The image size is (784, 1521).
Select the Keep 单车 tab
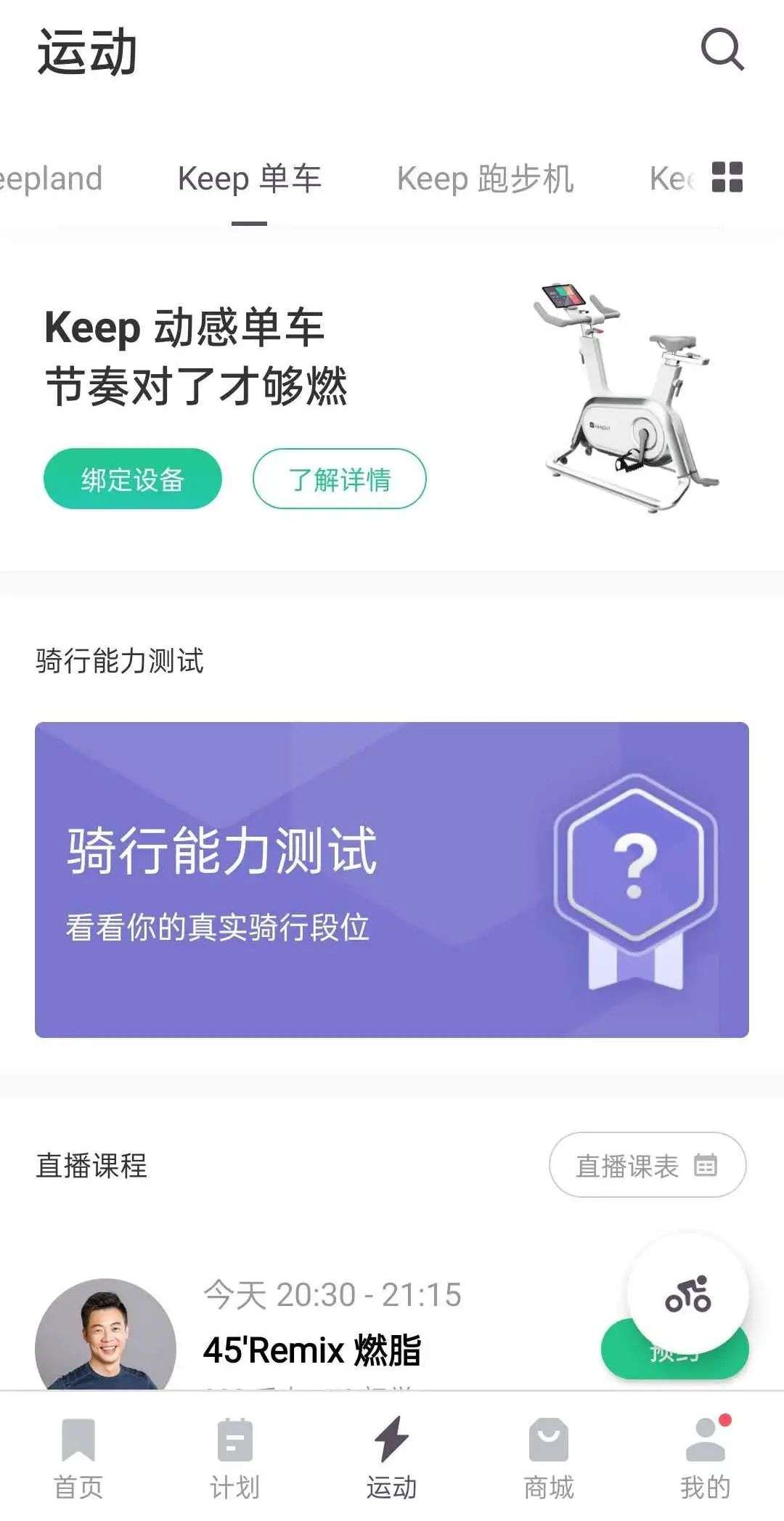249,179
